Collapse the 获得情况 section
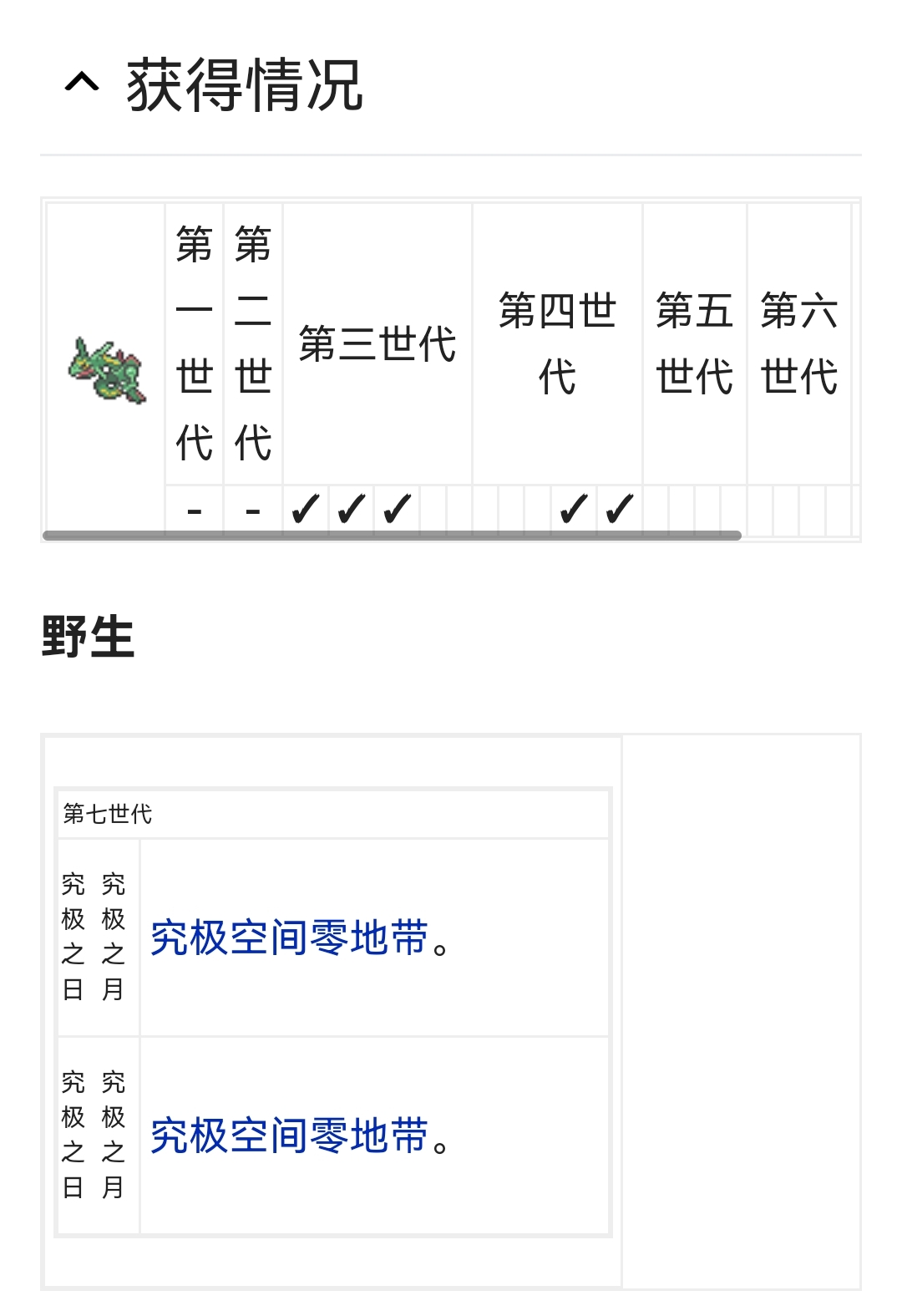Image resolution: width=902 pixels, height=1316 pixels. tap(82, 84)
